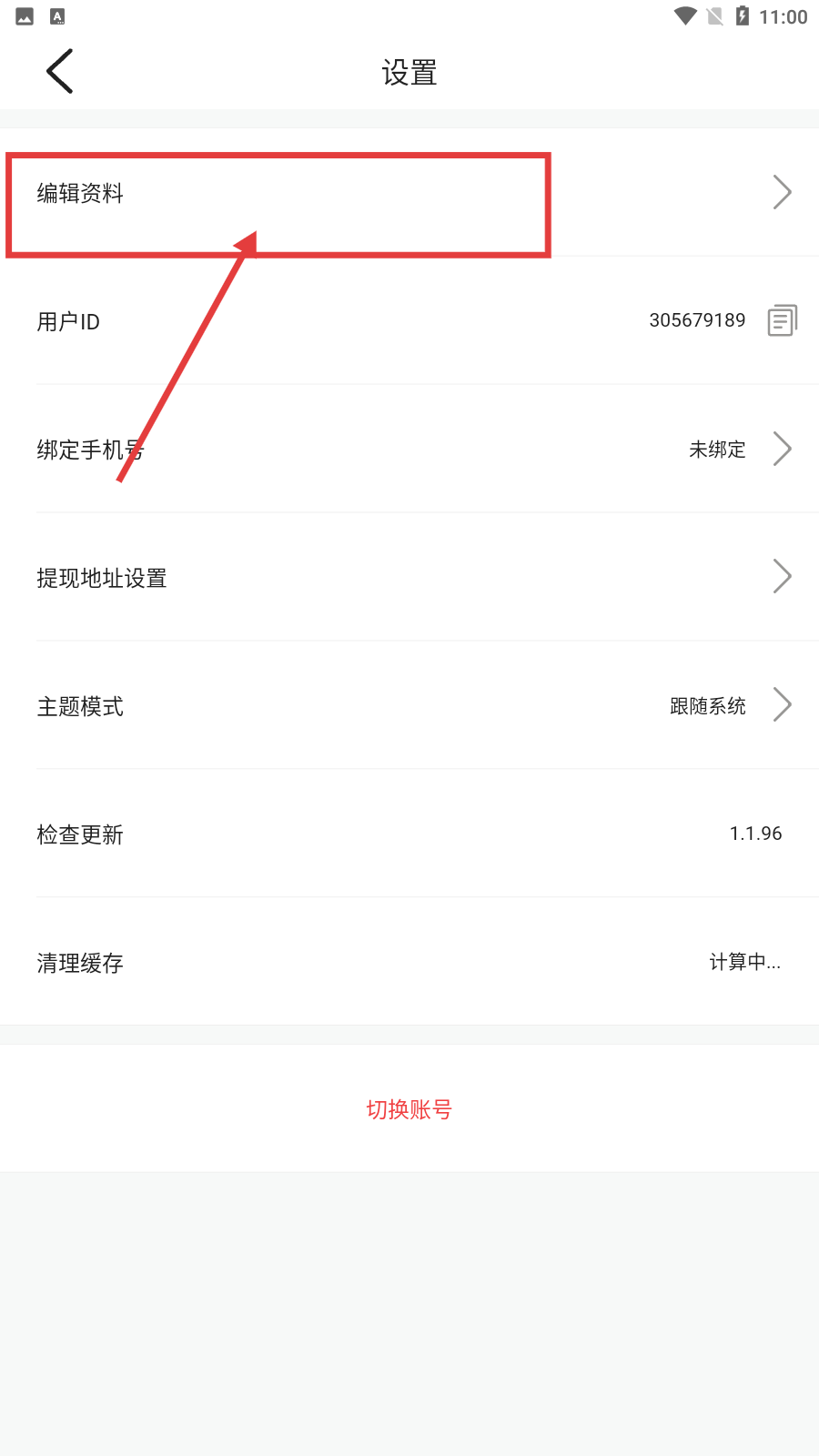
Task: Tap the chevron on 提现地址设置 row
Action: pyautogui.click(x=783, y=577)
